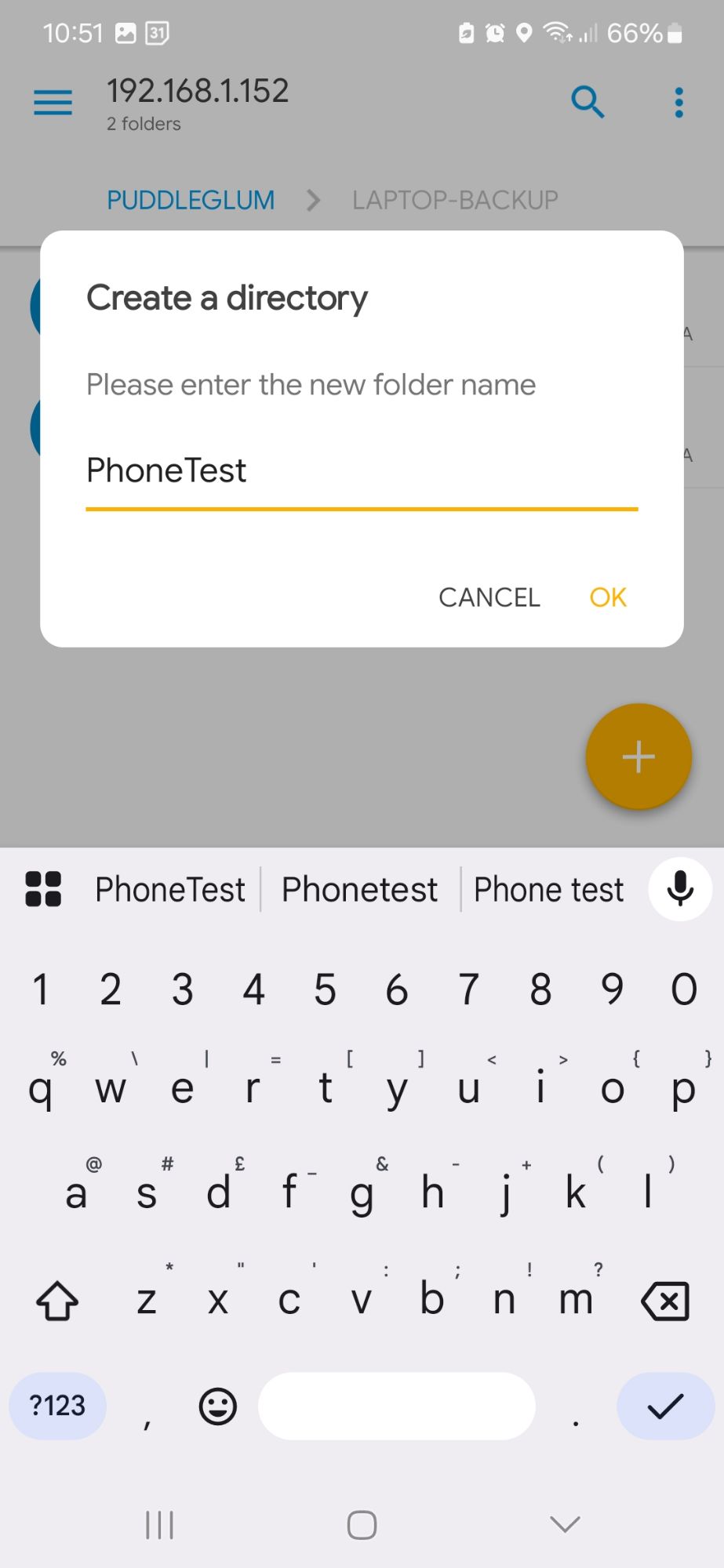This screenshot has width=724, height=1568.
Task: Delete a character with backspace key
Action: click(x=665, y=1301)
